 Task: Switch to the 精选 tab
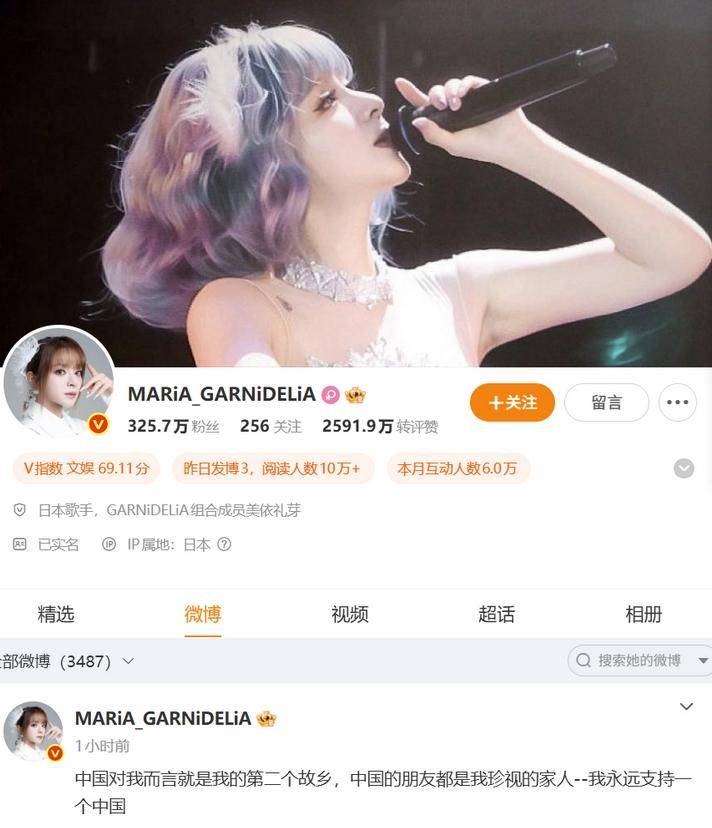coord(56,614)
